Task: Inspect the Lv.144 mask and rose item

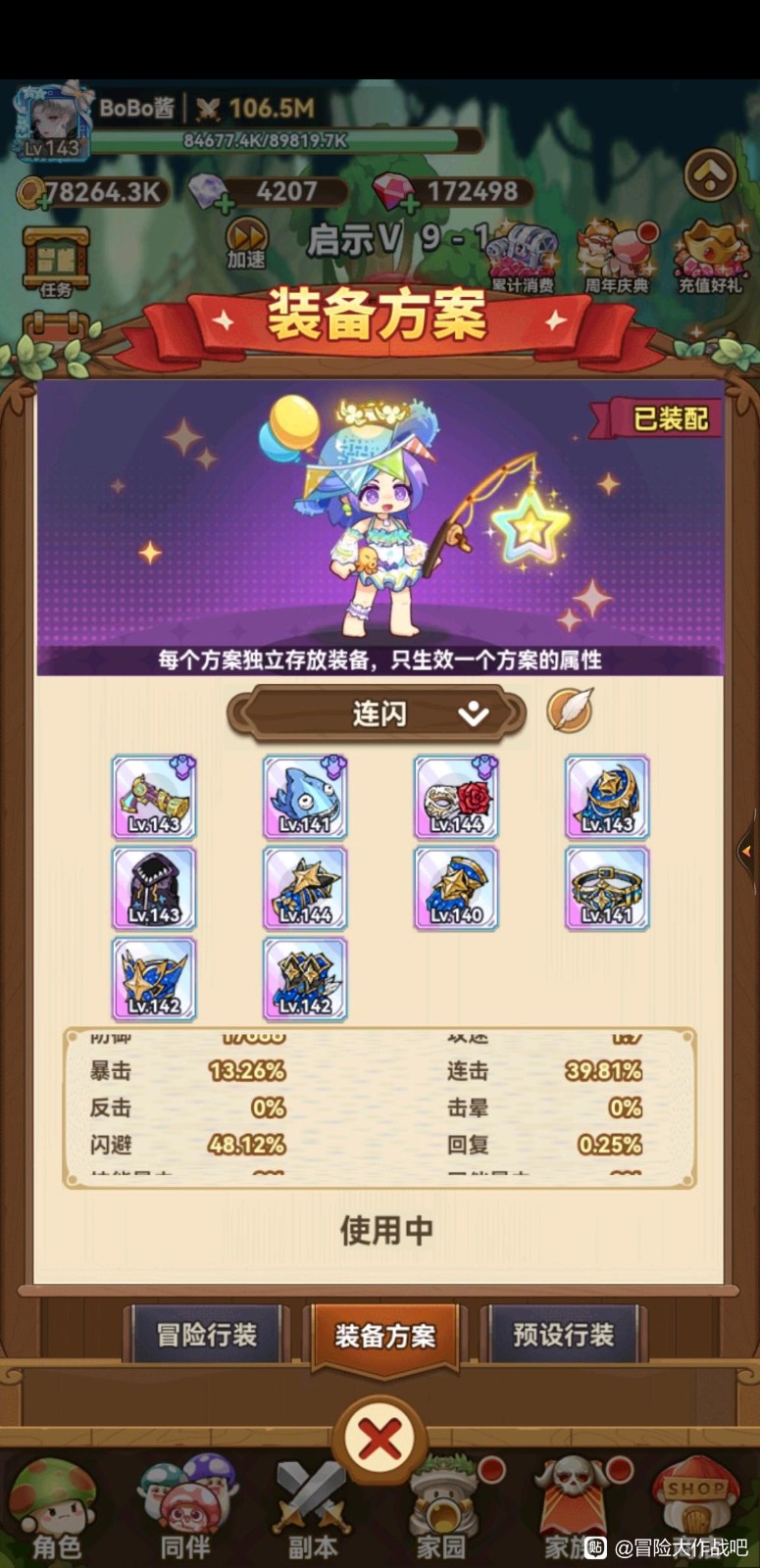Action: tap(456, 797)
